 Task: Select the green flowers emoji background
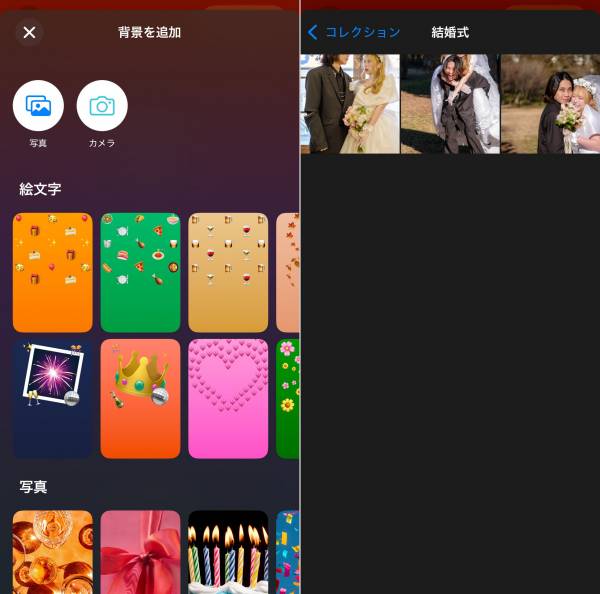pyautogui.click(x=287, y=398)
